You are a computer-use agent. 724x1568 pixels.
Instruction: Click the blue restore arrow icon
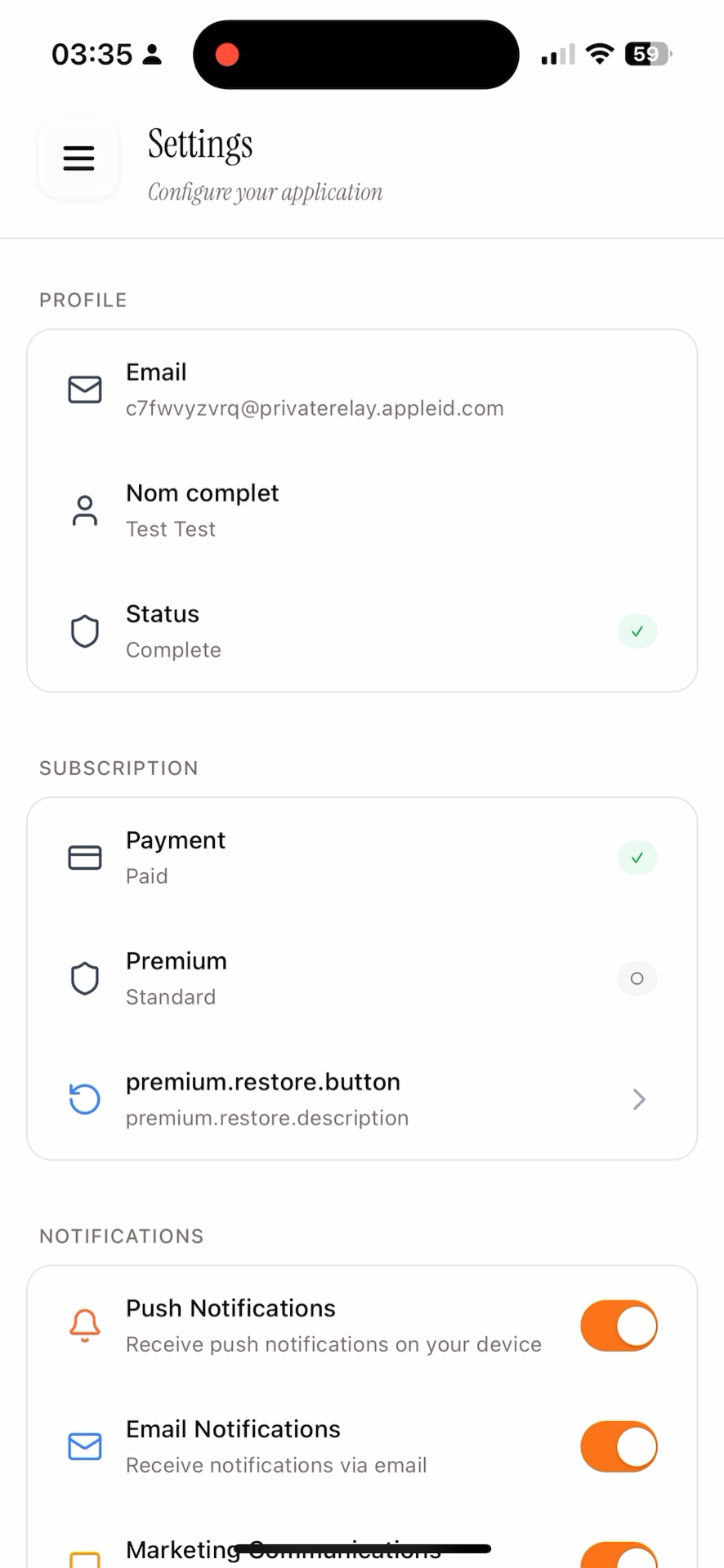(84, 1098)
